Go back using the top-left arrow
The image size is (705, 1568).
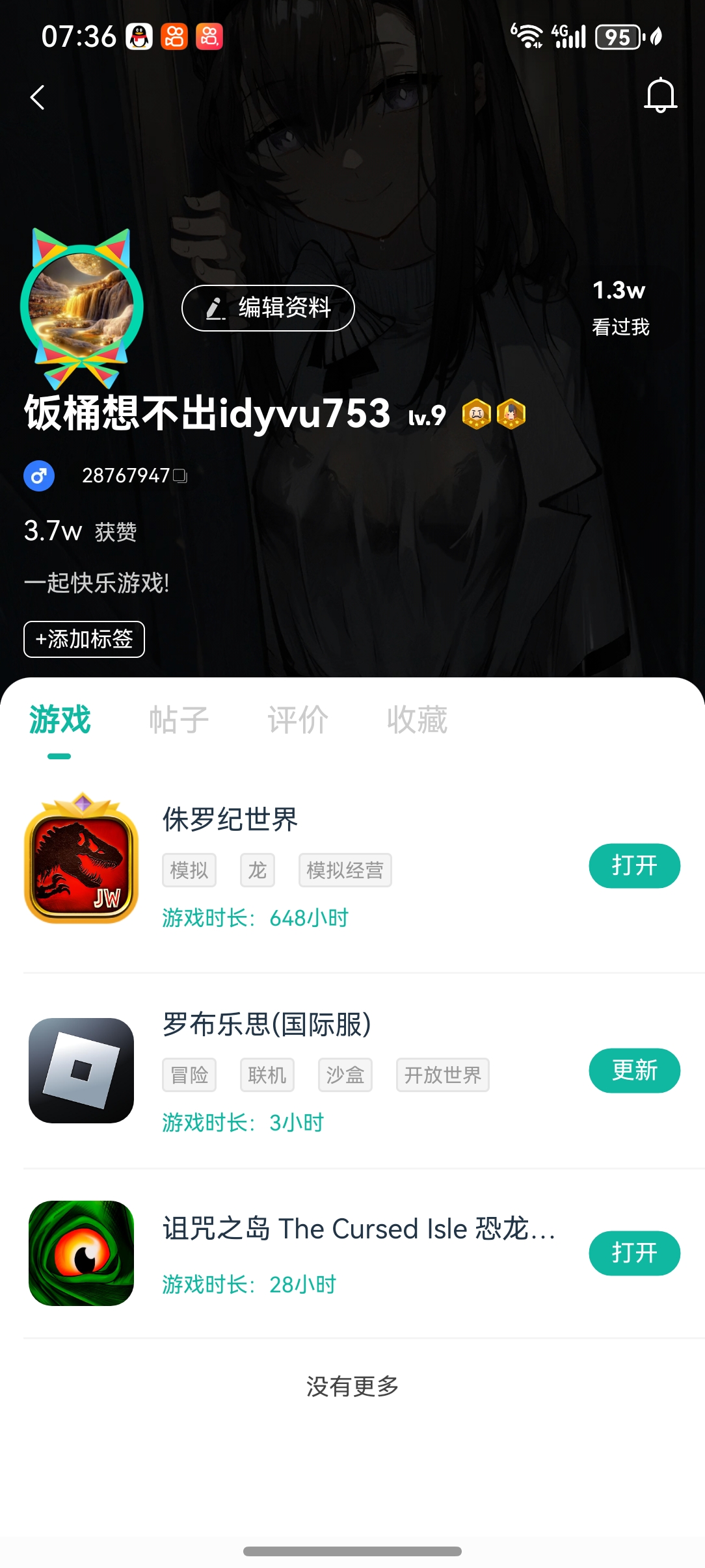pyautogui.click(x=38, y=98)
